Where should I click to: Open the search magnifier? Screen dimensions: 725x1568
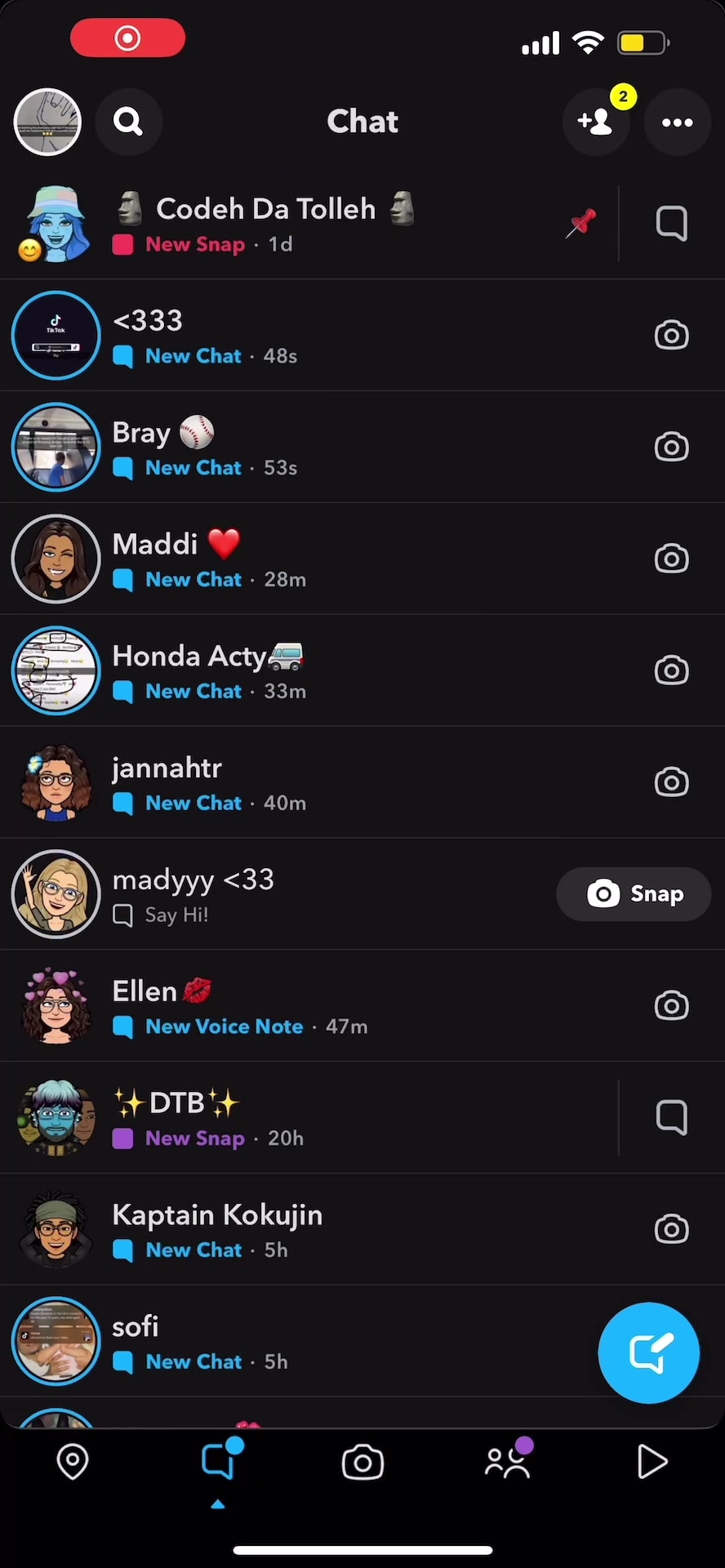[128, 122]
